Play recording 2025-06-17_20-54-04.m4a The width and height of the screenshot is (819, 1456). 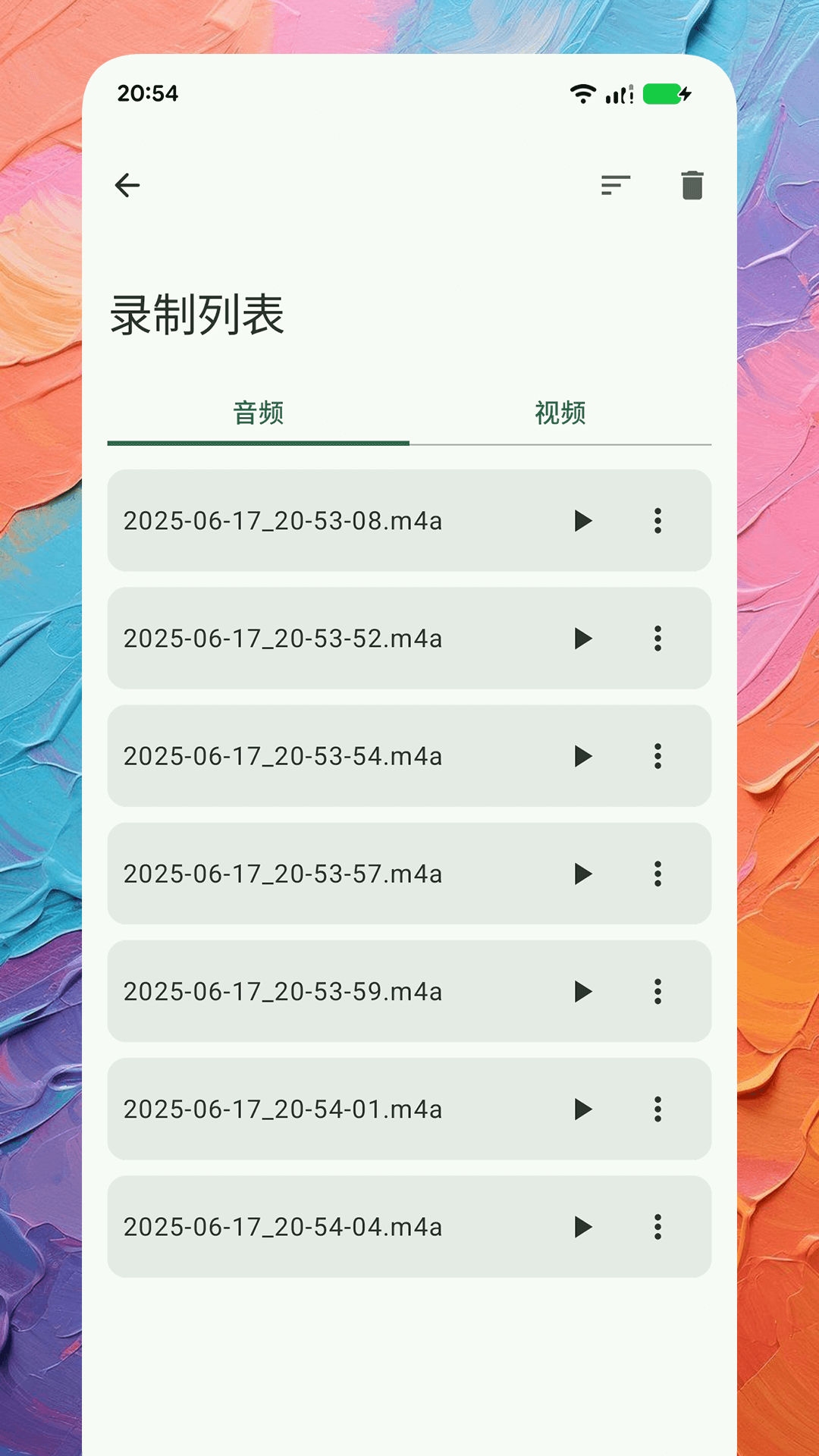584,1227
